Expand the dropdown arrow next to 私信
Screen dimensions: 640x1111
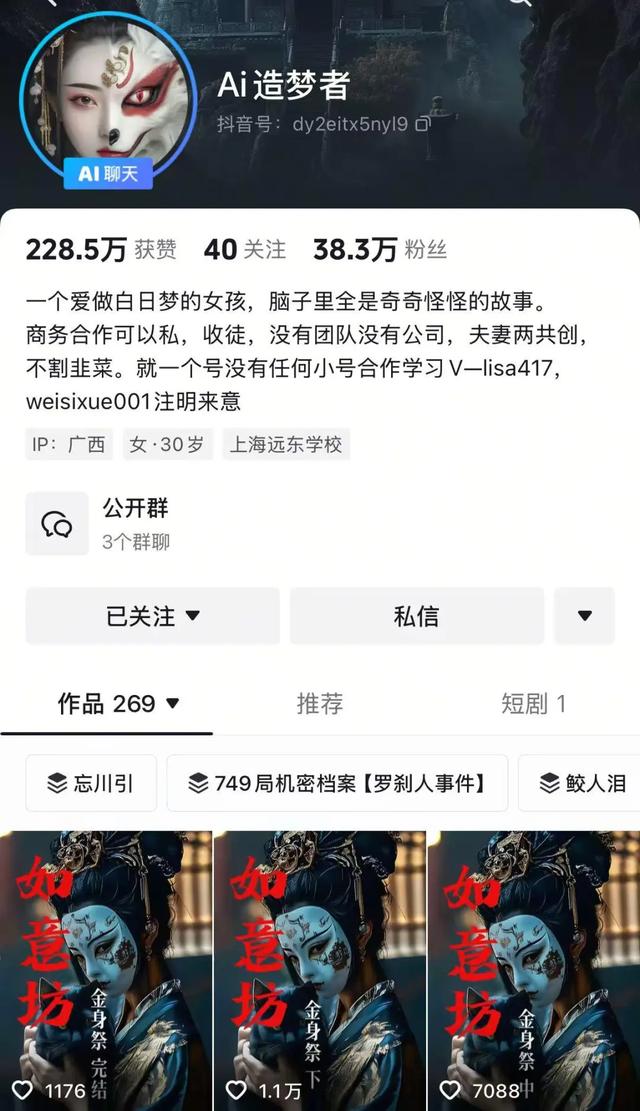click(x=585, y=616)
